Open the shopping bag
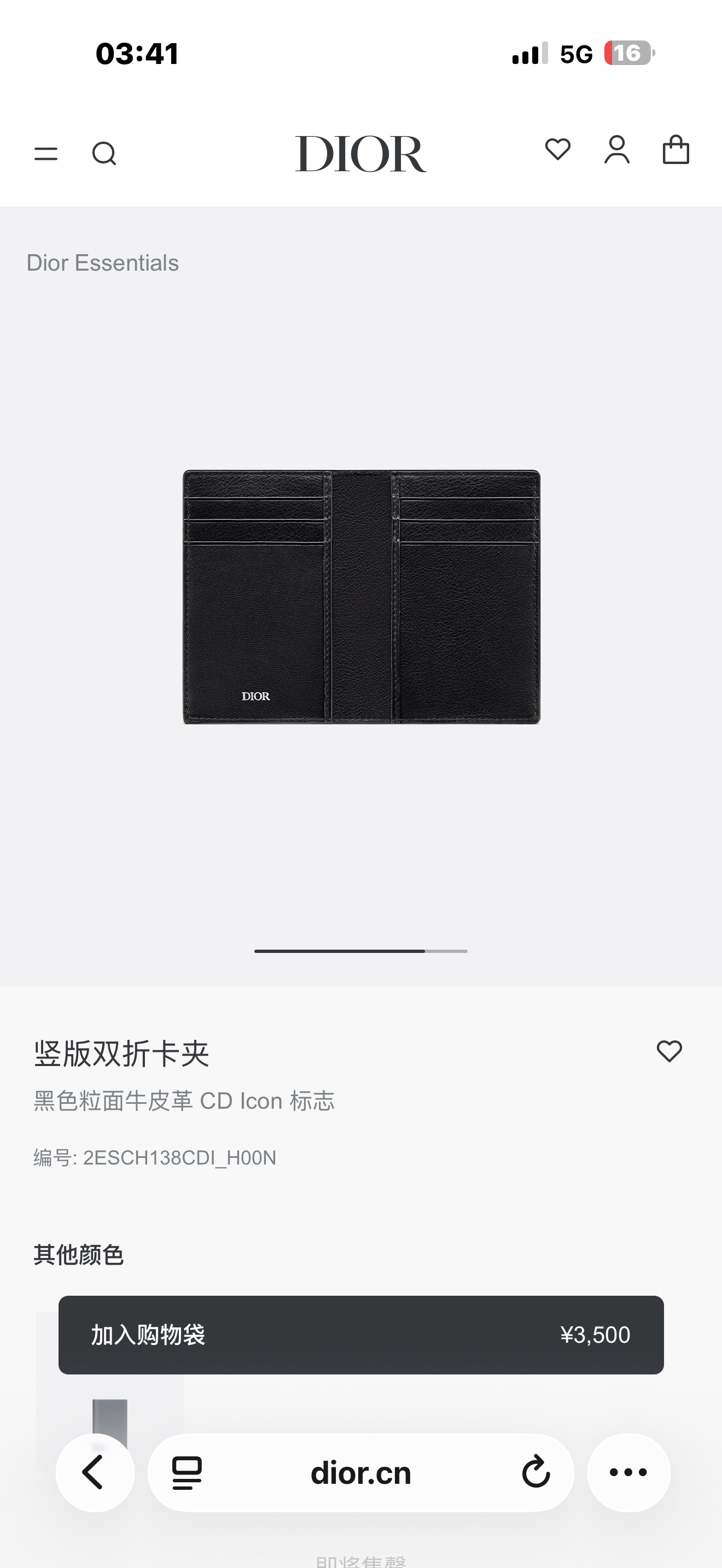Screen dimensions: 722x1568 coord(676,150)
